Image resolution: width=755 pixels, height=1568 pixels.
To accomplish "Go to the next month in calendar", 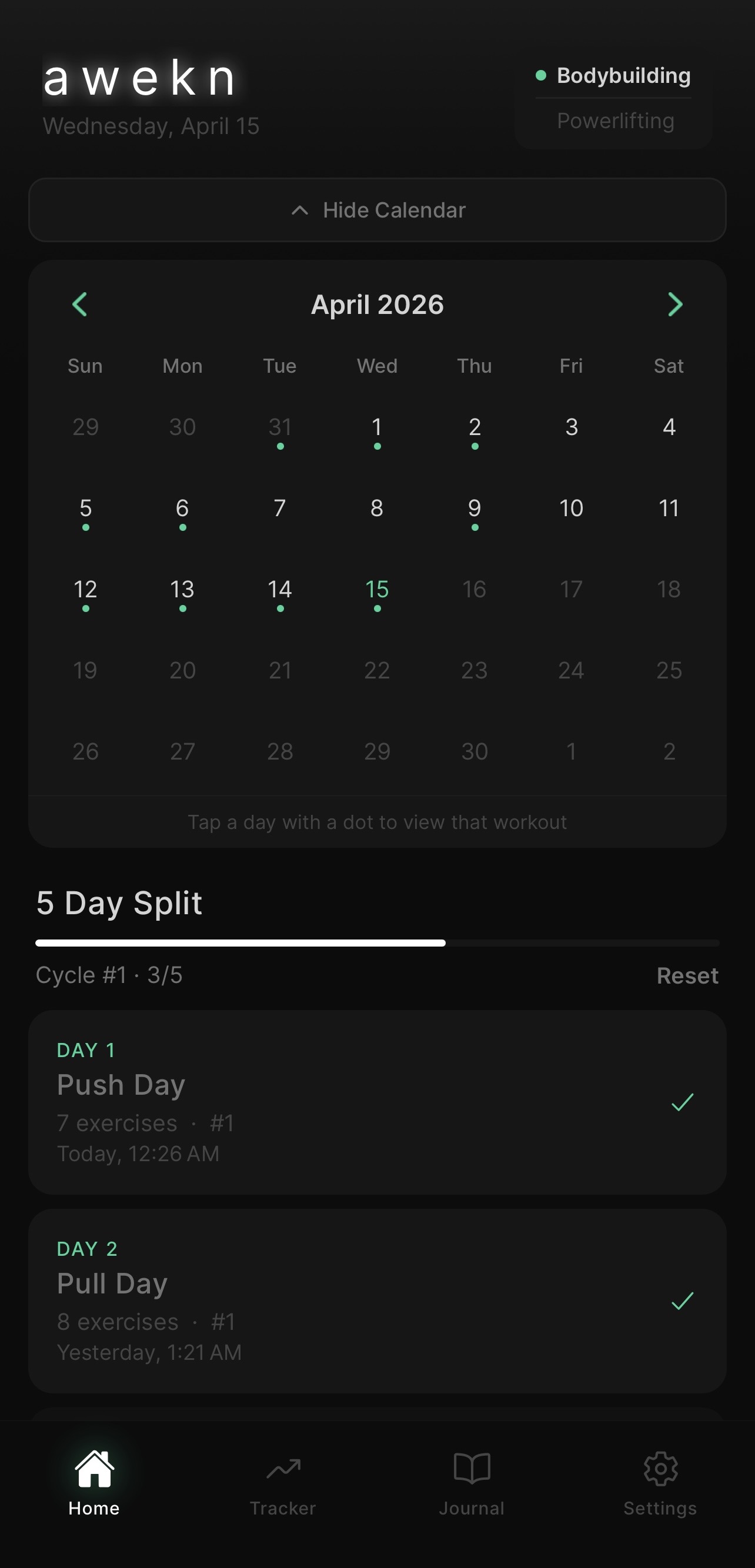I will coord(674,305).
